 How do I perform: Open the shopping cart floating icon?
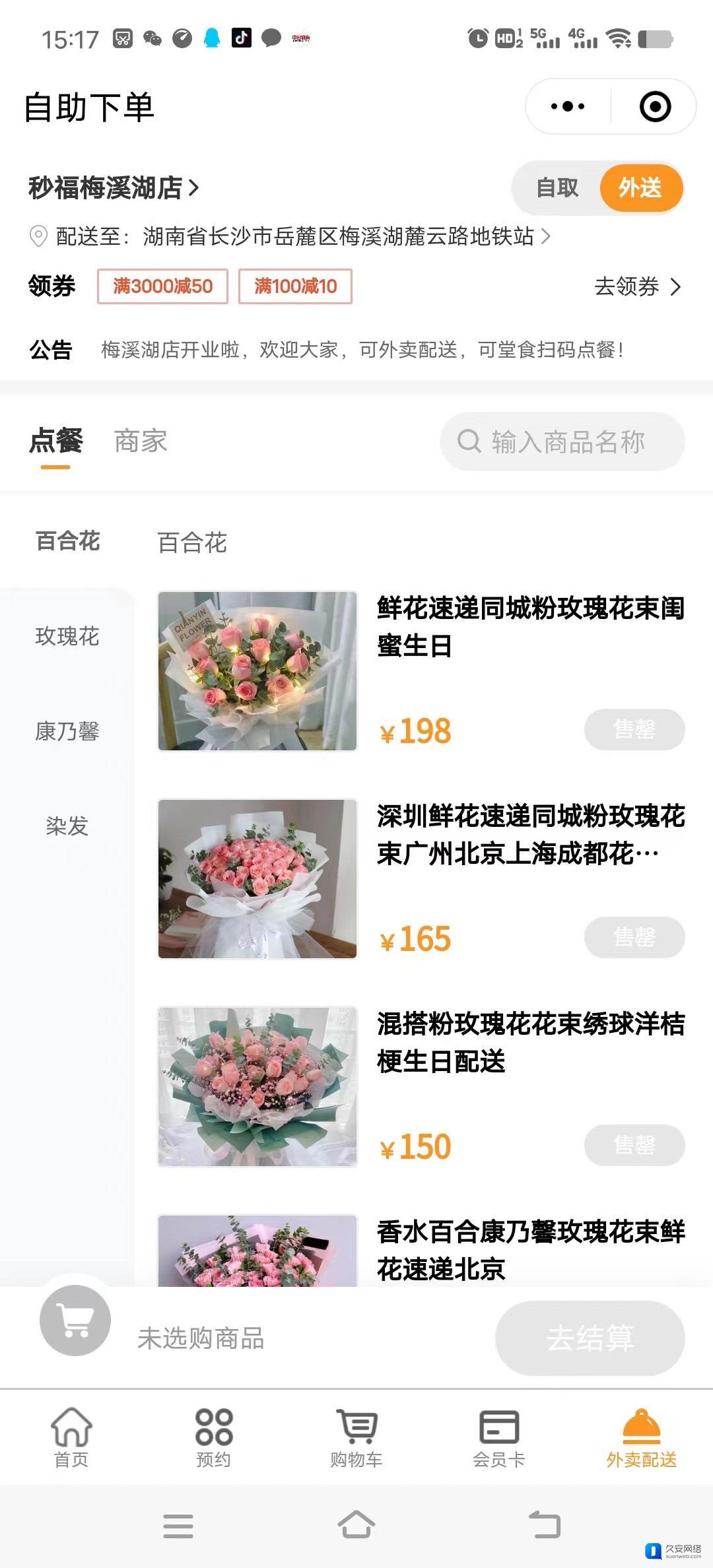(x=75, y=1321)
